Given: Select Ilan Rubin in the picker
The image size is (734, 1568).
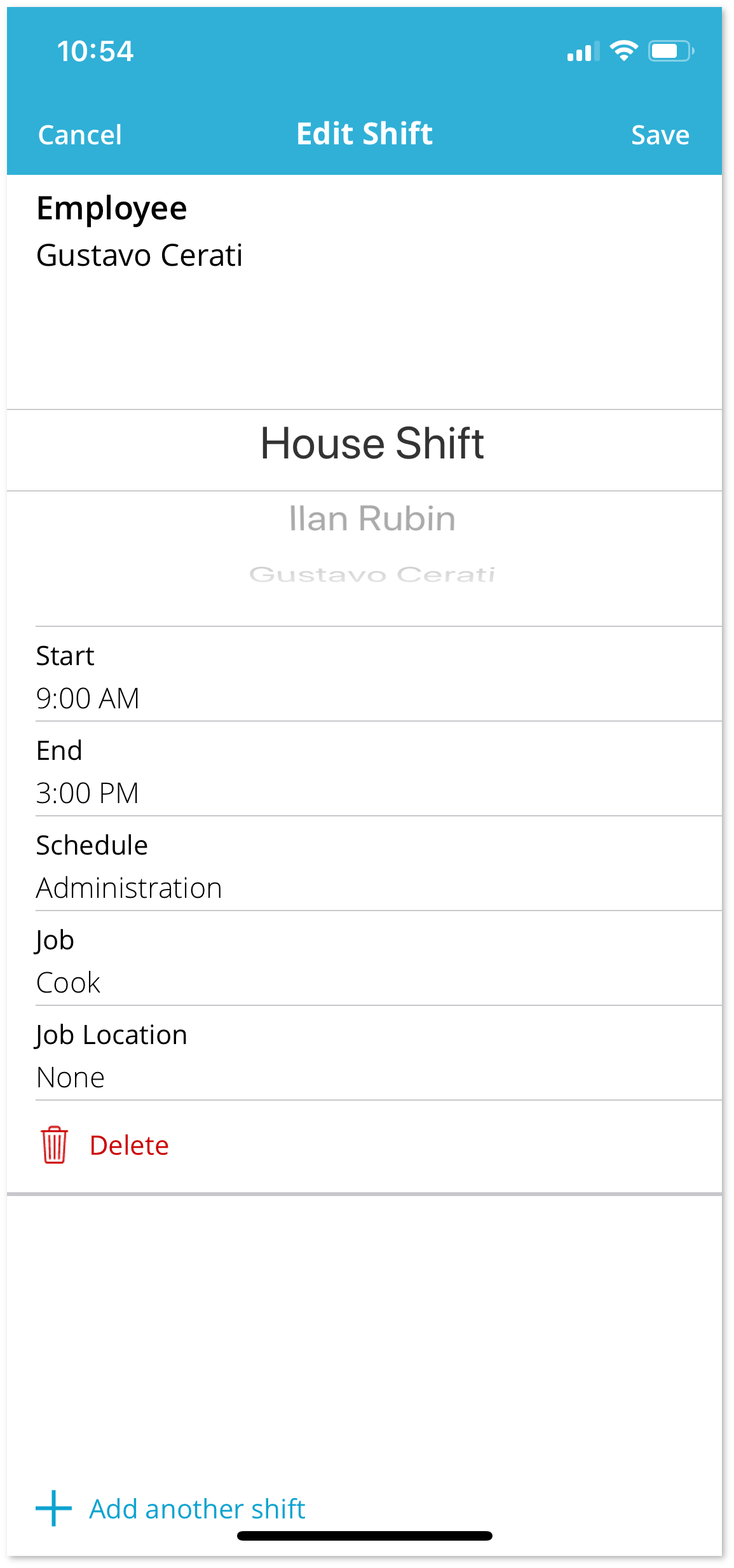Looking at the screenshot, I should pos(372,518).
